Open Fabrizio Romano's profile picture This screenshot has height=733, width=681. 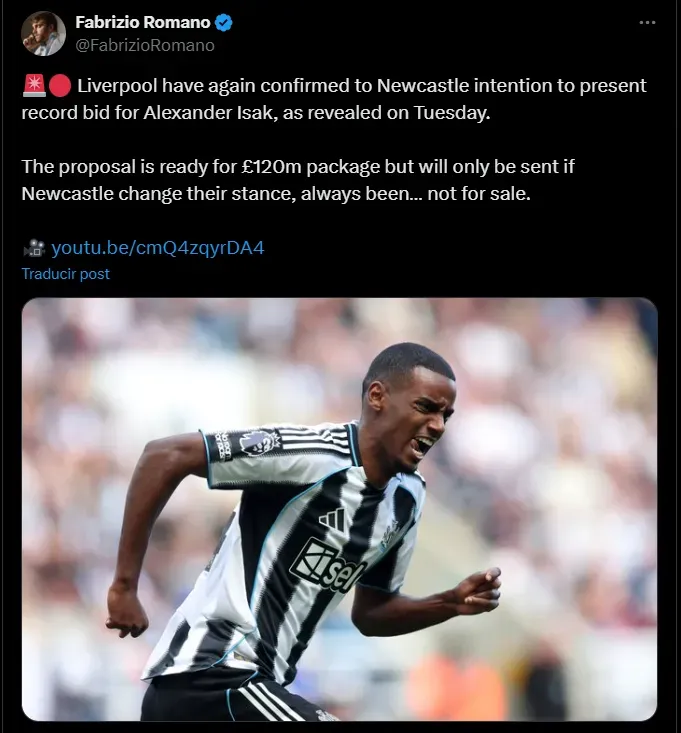coord(43,34)
